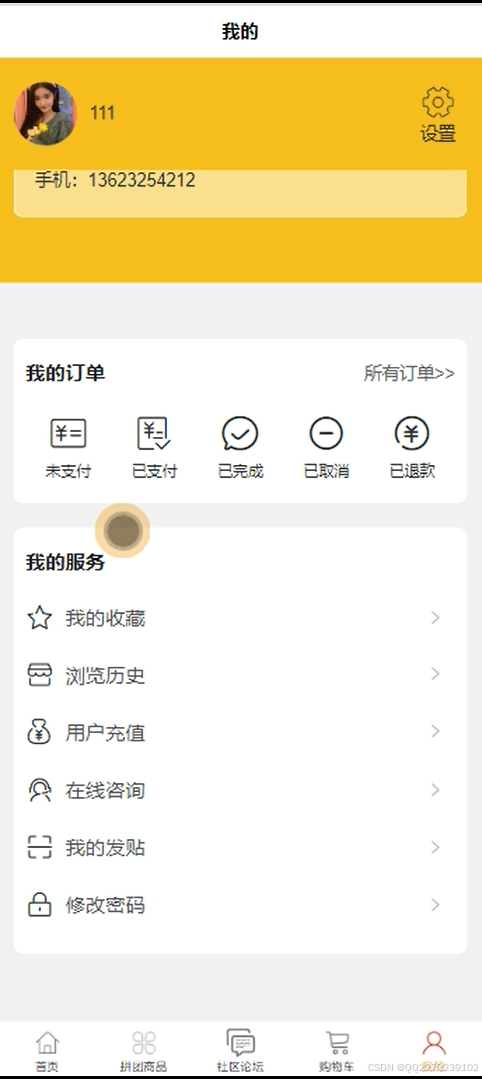
Task: Go to 用户充值 recharge
Action: click(240, 732)
